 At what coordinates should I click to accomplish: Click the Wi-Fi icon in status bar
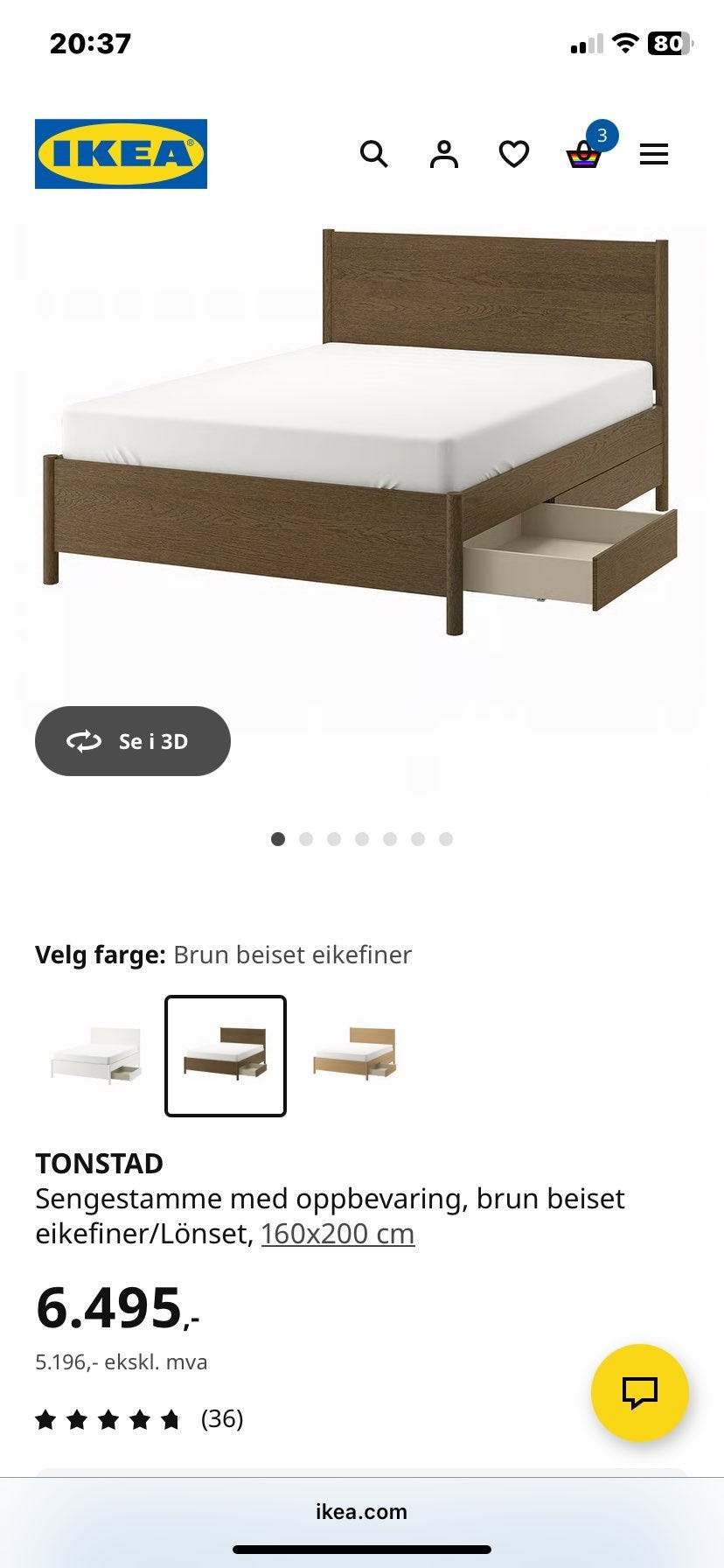[x=626, y=43]
